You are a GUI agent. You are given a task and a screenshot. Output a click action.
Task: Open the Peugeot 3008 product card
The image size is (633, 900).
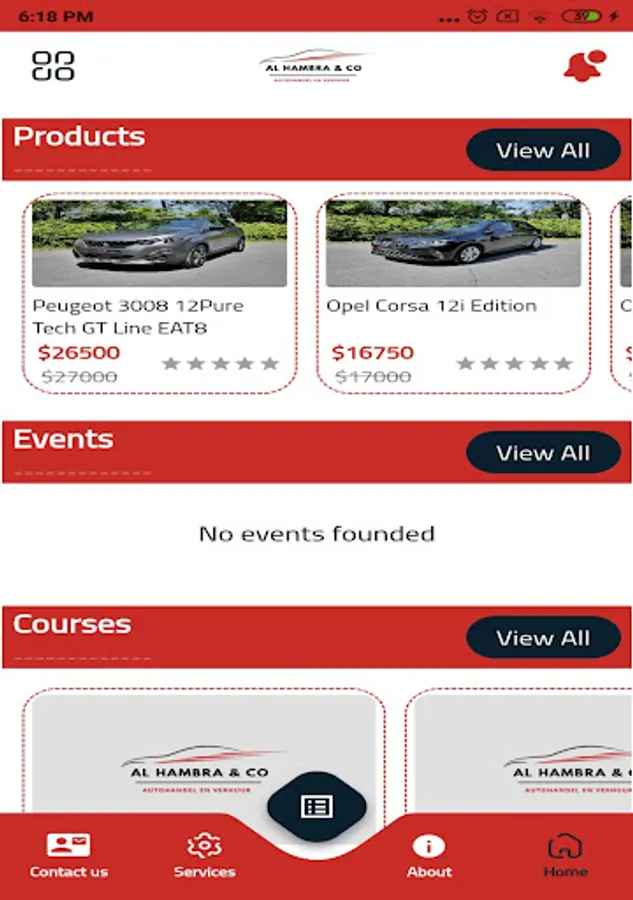(159, 293)
